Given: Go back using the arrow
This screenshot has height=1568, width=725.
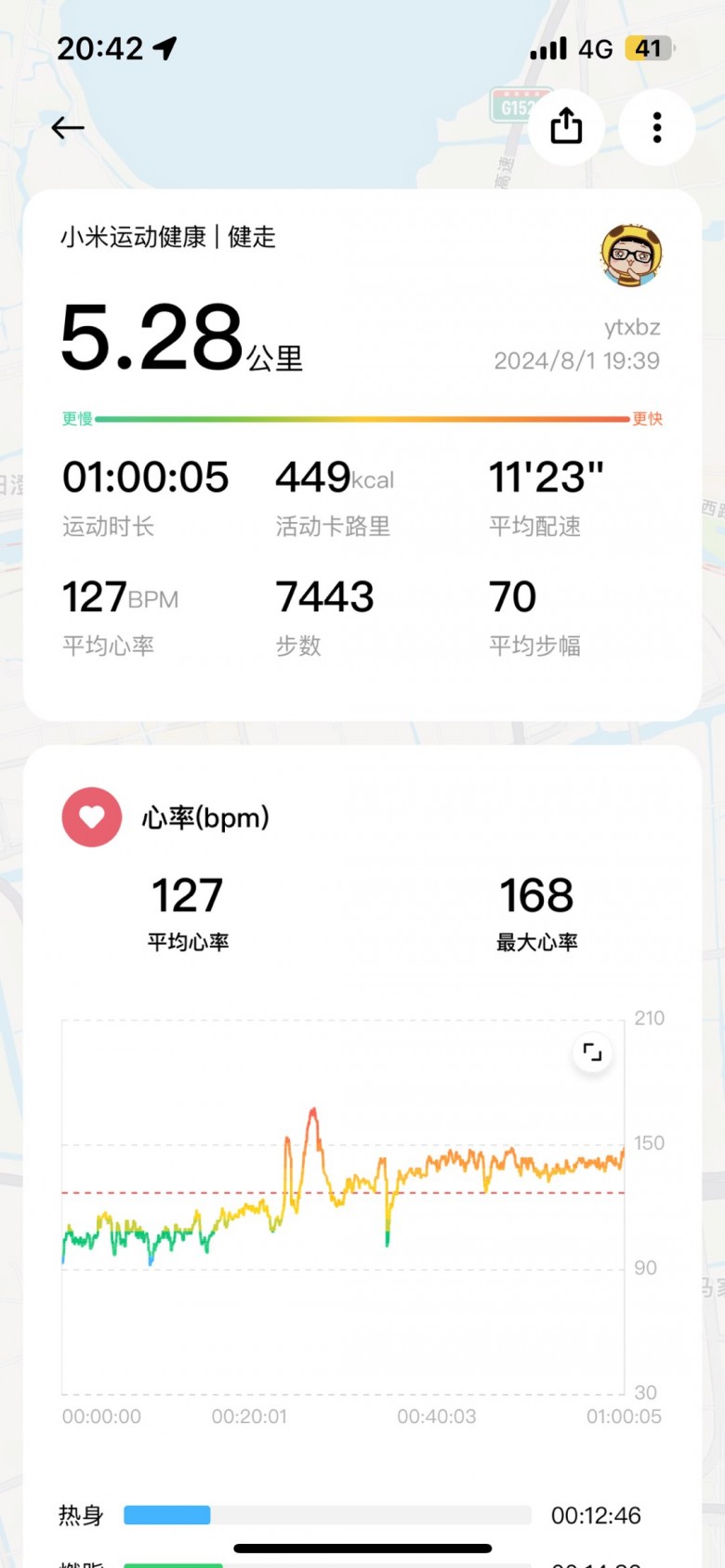Looking at the screenshot, I should pos(68,127).
